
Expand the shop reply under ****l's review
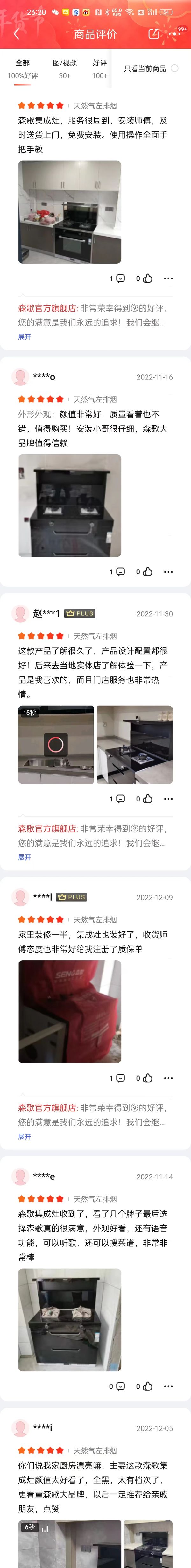tap(25, 1136)
